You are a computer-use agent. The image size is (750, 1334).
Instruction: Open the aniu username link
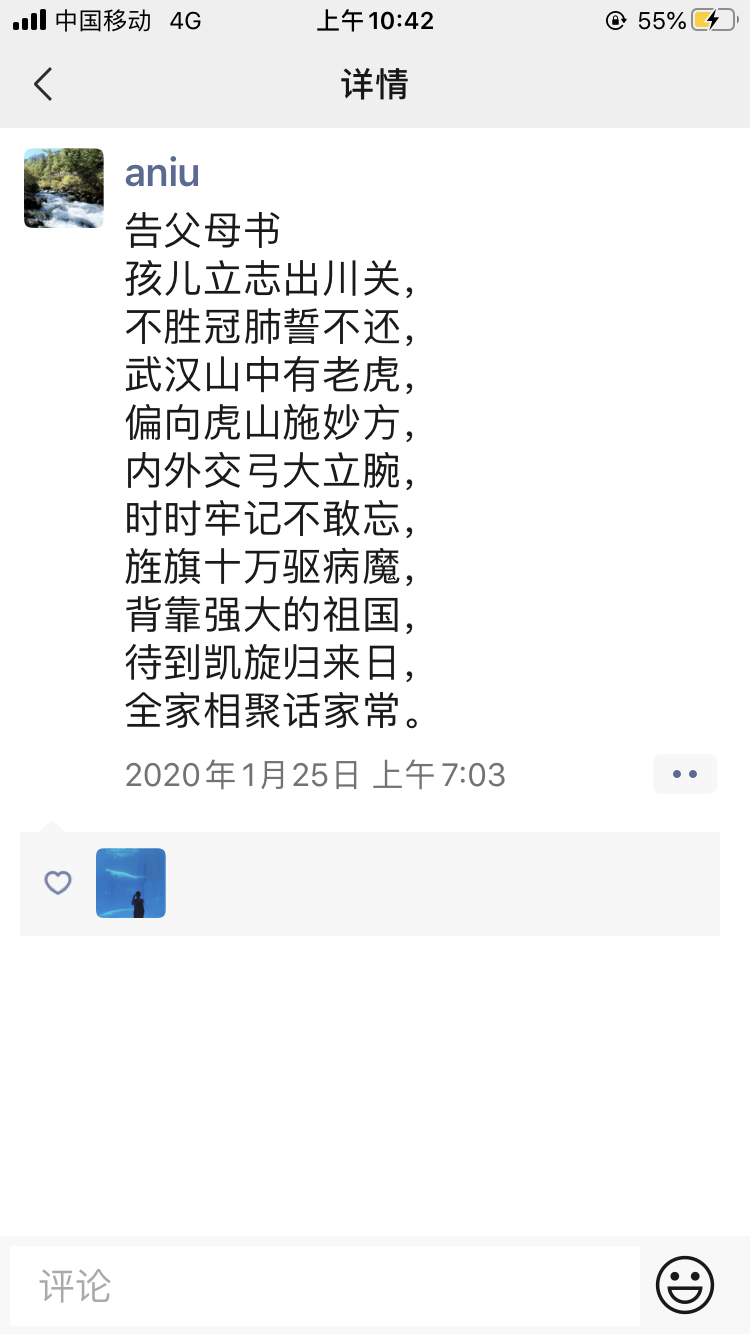tap(162, 172)
